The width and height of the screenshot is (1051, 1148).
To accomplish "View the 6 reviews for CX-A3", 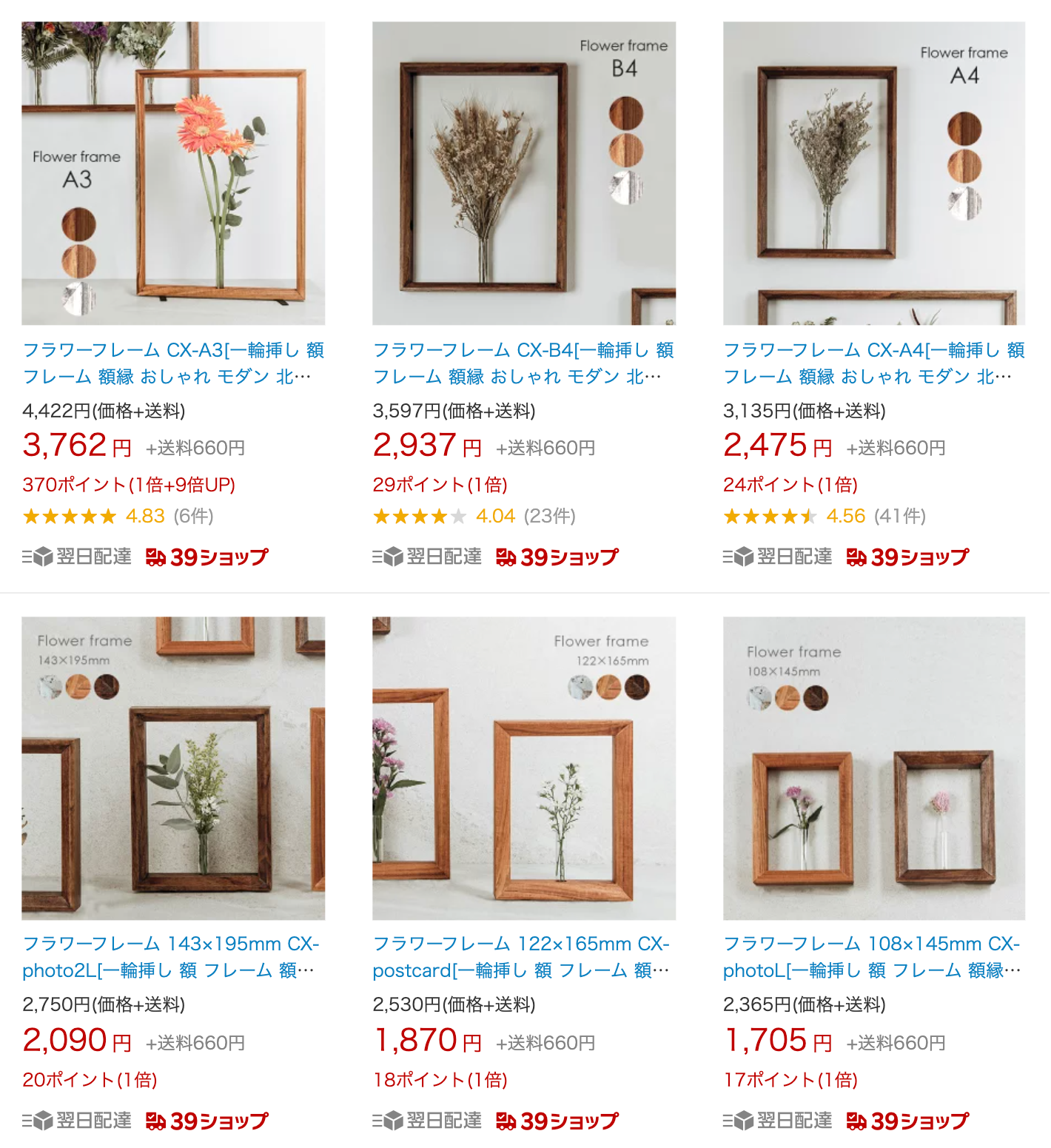I will coord(193,516).
